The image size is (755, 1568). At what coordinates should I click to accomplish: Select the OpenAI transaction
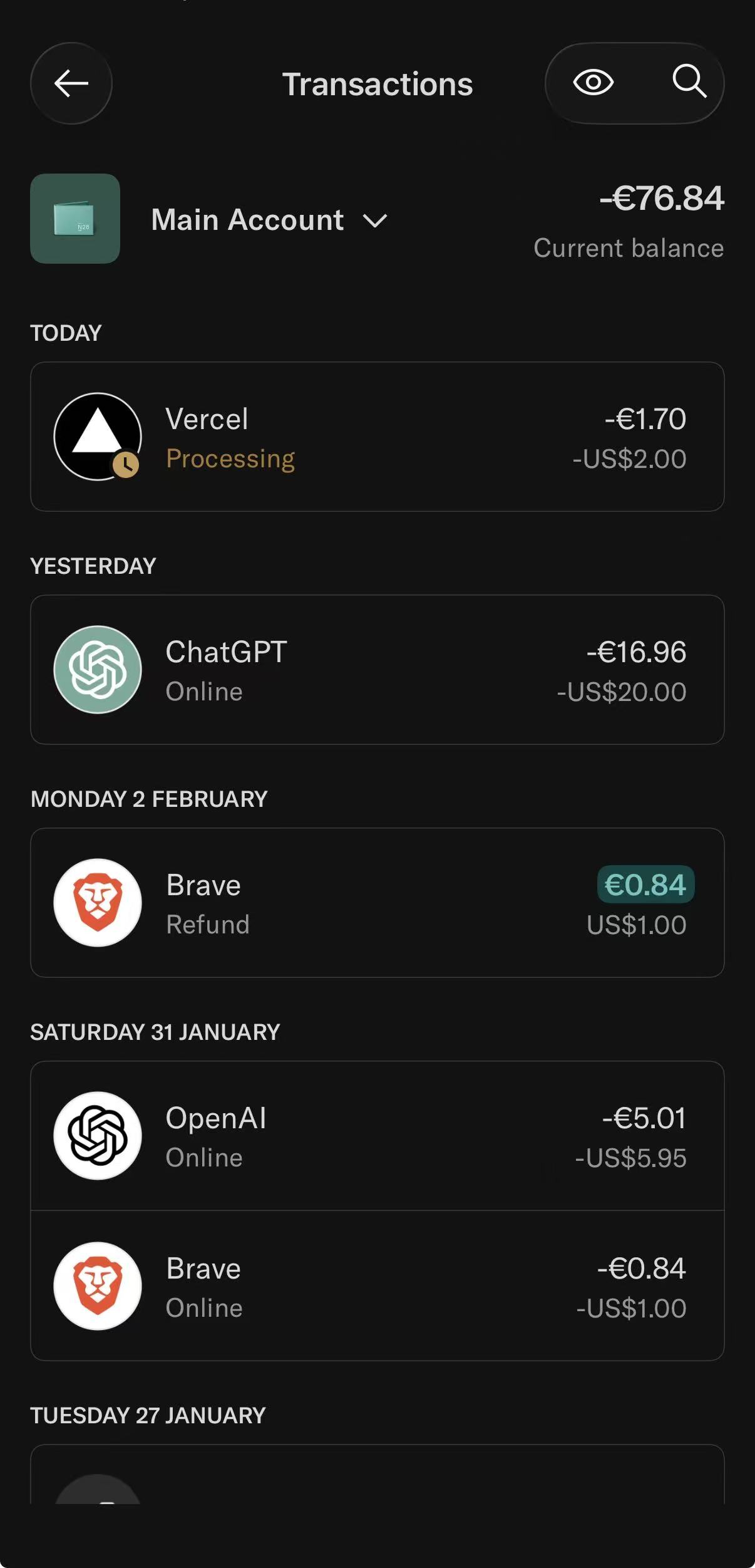point(377,1136)
